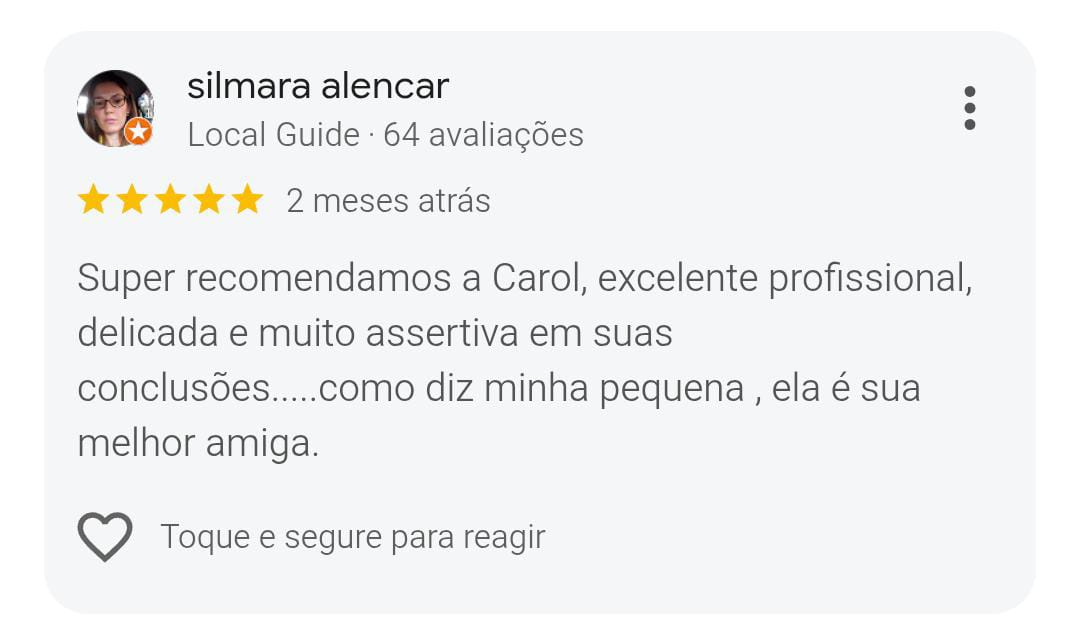This screenshot has width=1080, height=642.
Task: Tap the heart icon to react
Action: (x=105, y=537)
